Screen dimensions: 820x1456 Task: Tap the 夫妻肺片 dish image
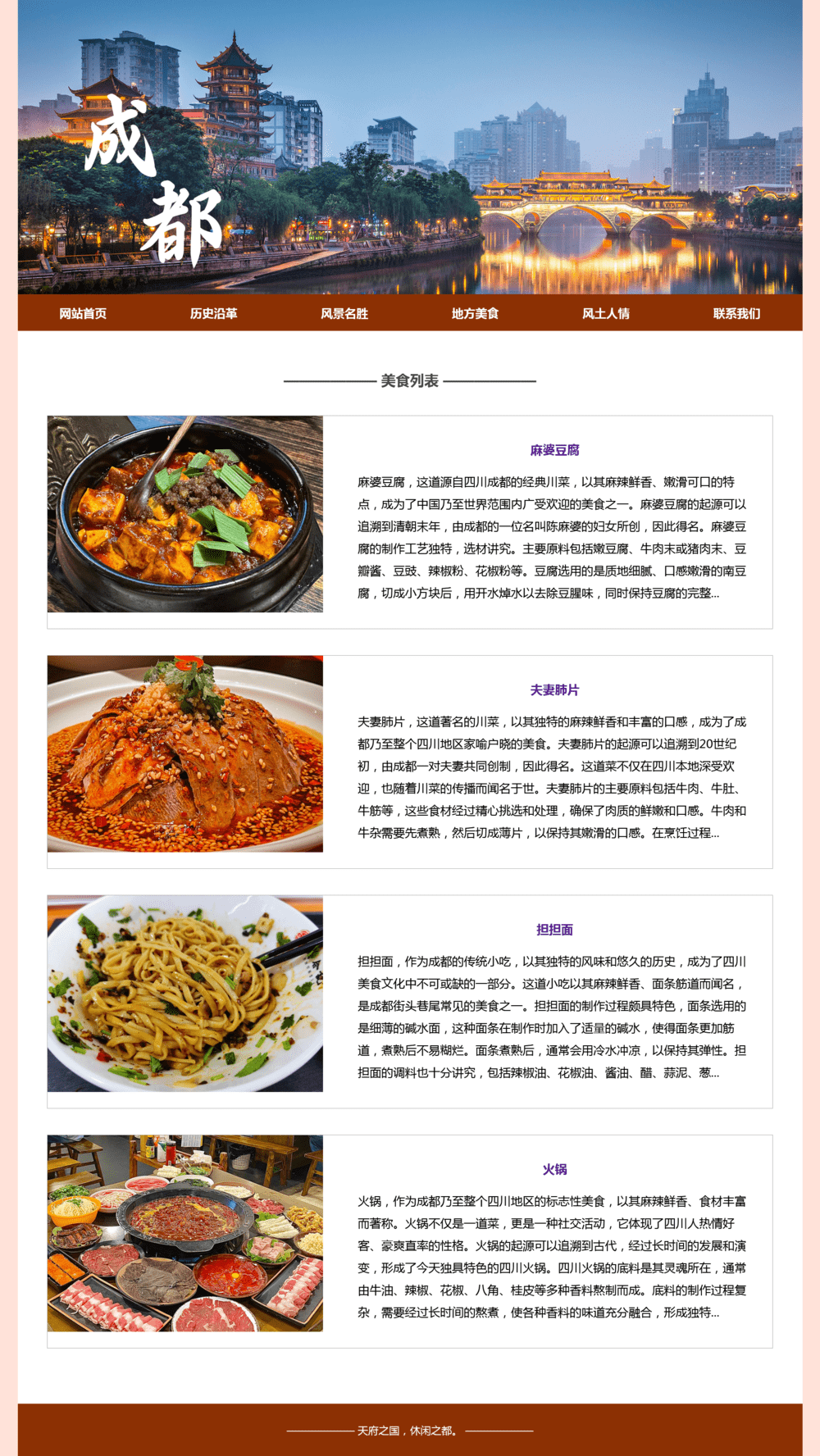185,753
